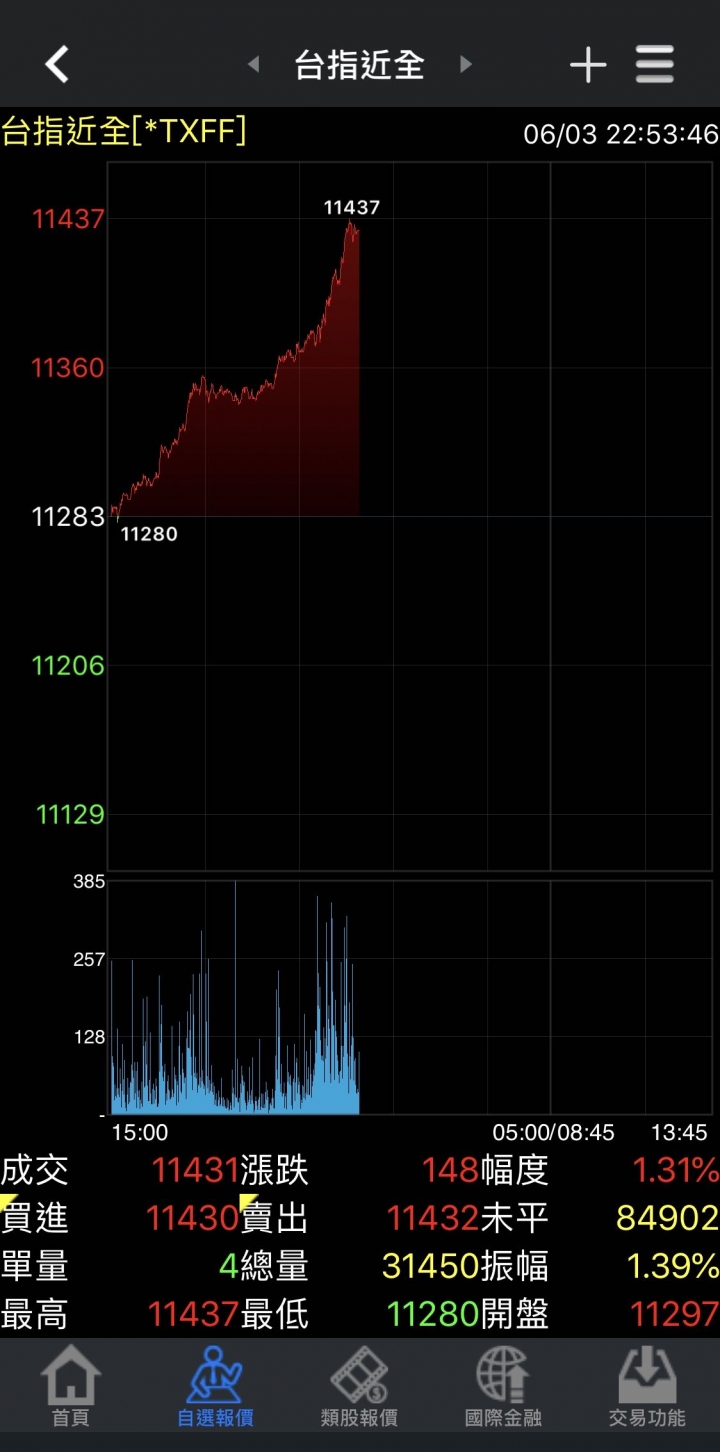
Task: Open the 自選報價 tab
Action: click(x=215, y=1386)
